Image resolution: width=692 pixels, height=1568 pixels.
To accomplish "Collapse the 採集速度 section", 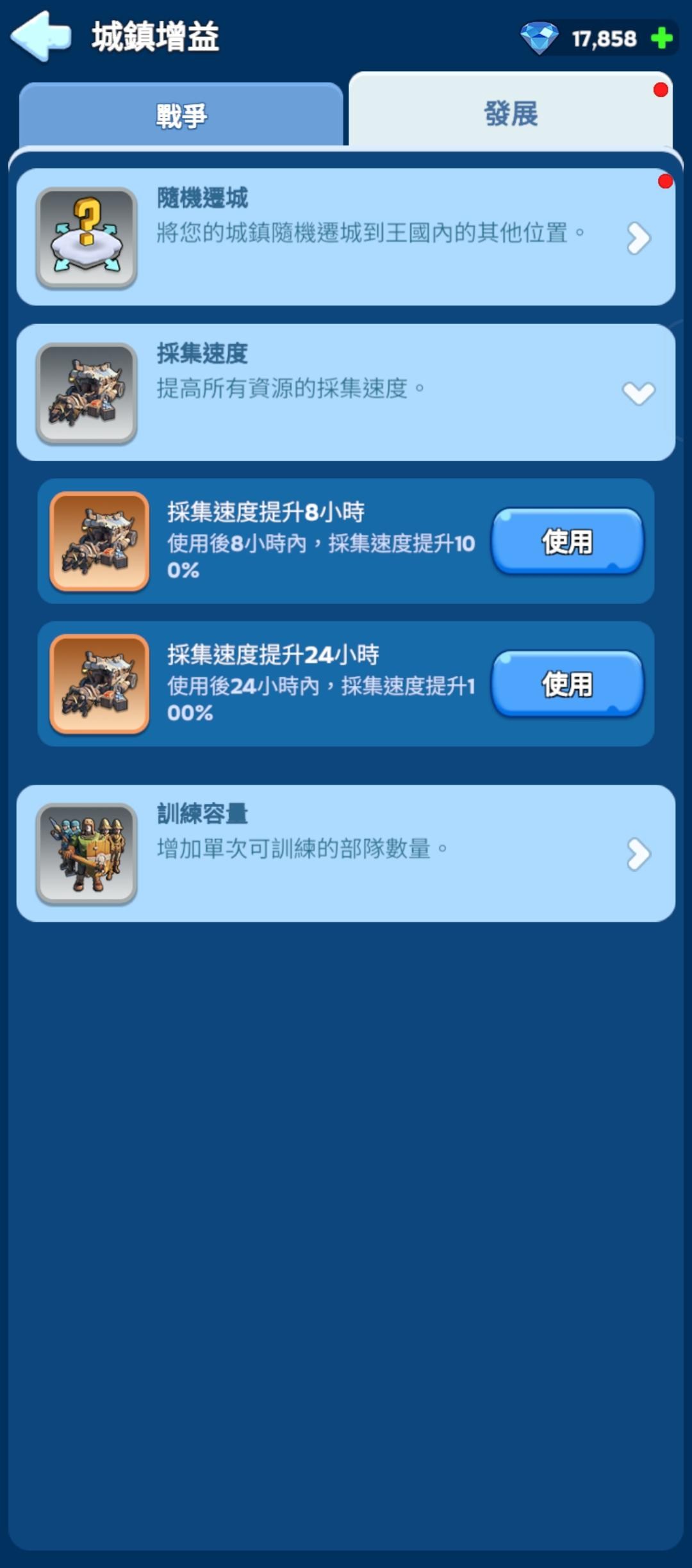I will (x=346, y=393).
